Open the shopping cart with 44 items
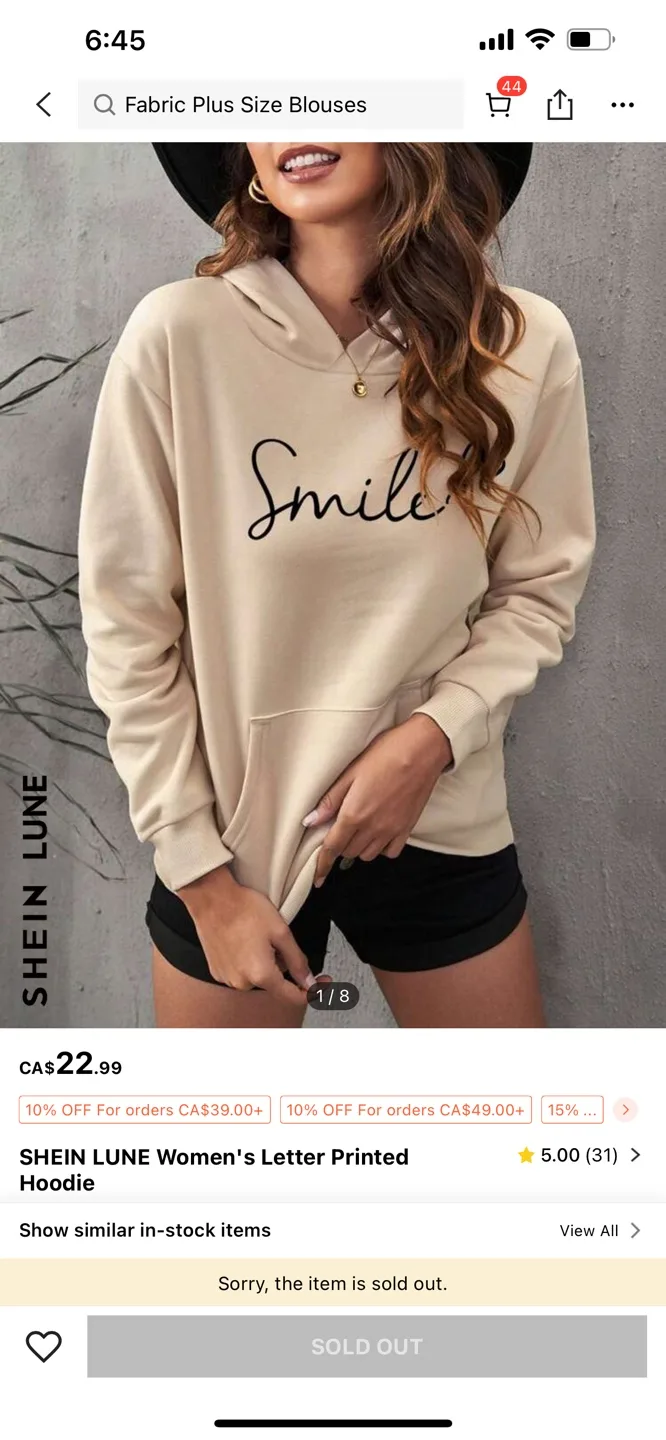Screen dimensions: 666x1440 pos(501,102)
